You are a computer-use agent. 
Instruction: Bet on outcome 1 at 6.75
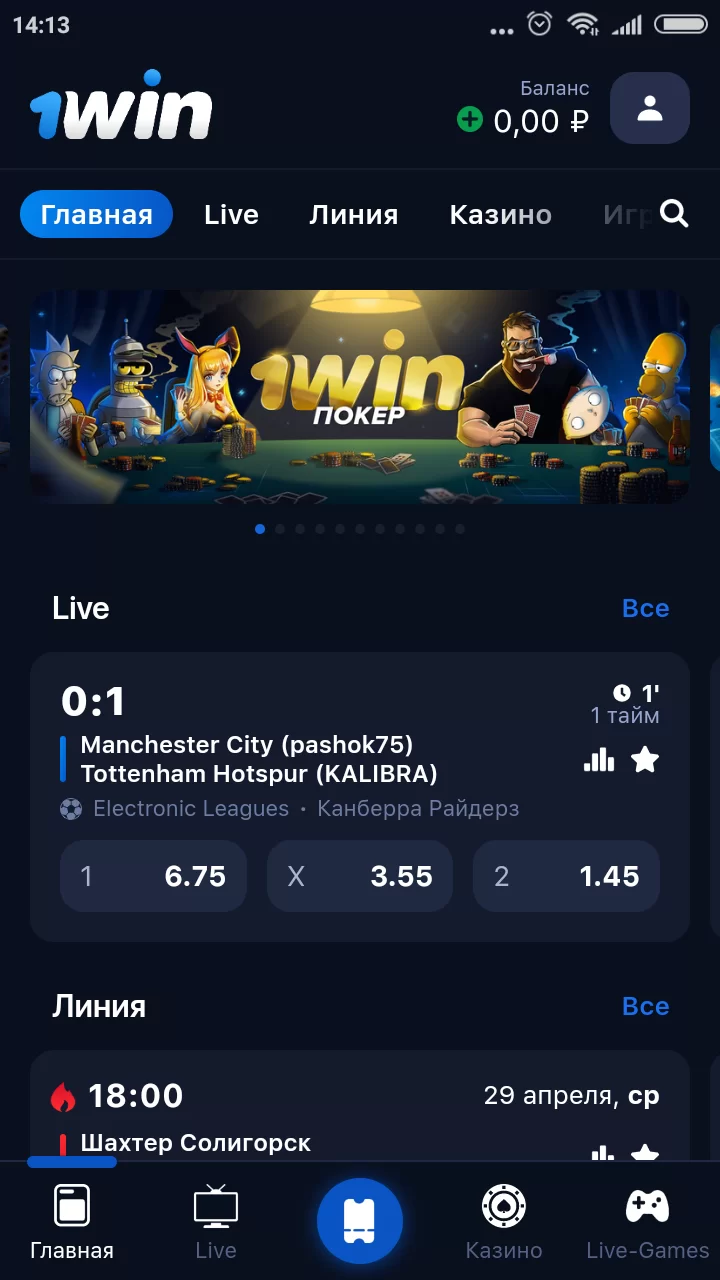tap(153, 876)
